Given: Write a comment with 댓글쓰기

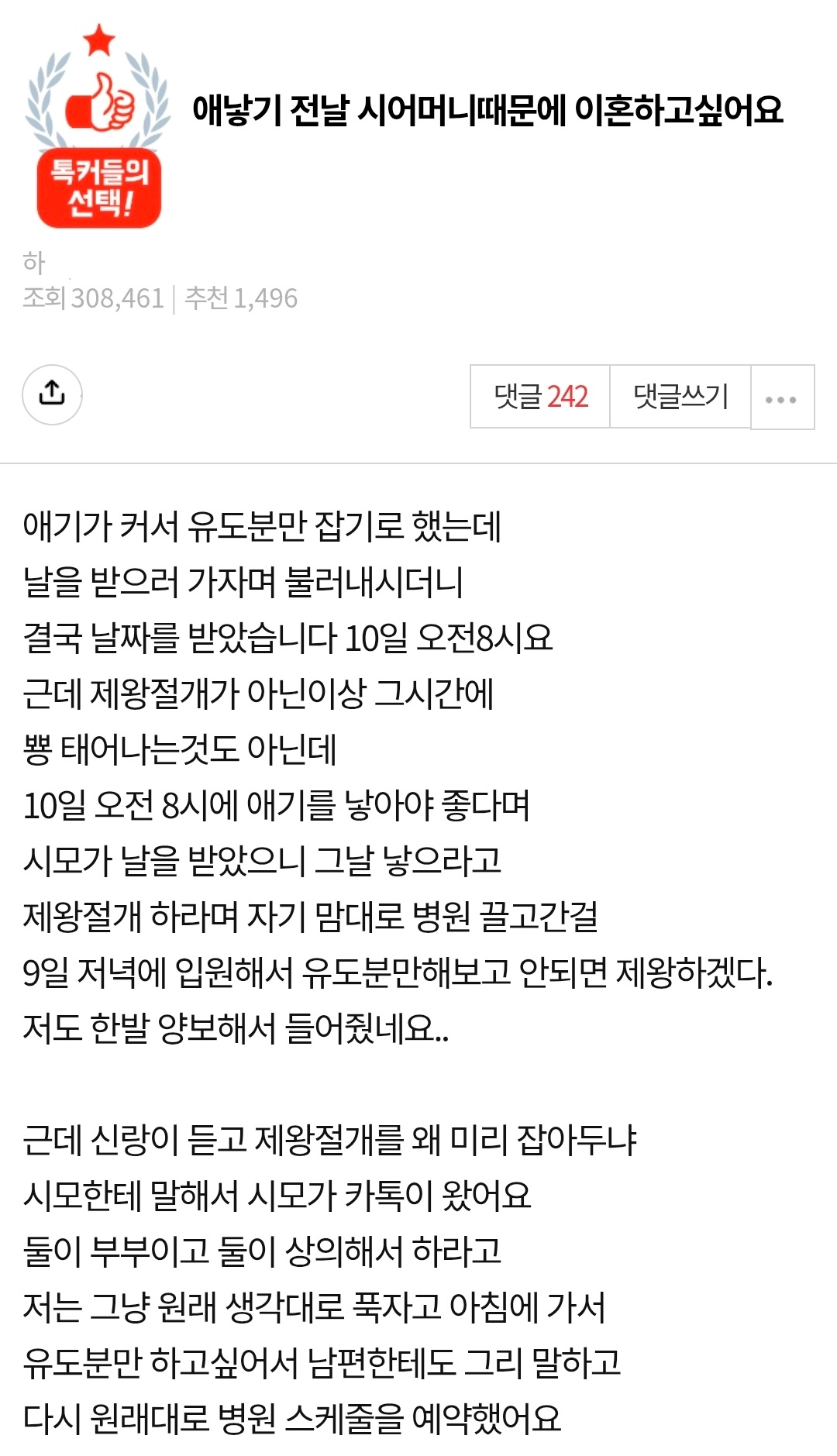Looking at the screenshot, I should [680, 397].
